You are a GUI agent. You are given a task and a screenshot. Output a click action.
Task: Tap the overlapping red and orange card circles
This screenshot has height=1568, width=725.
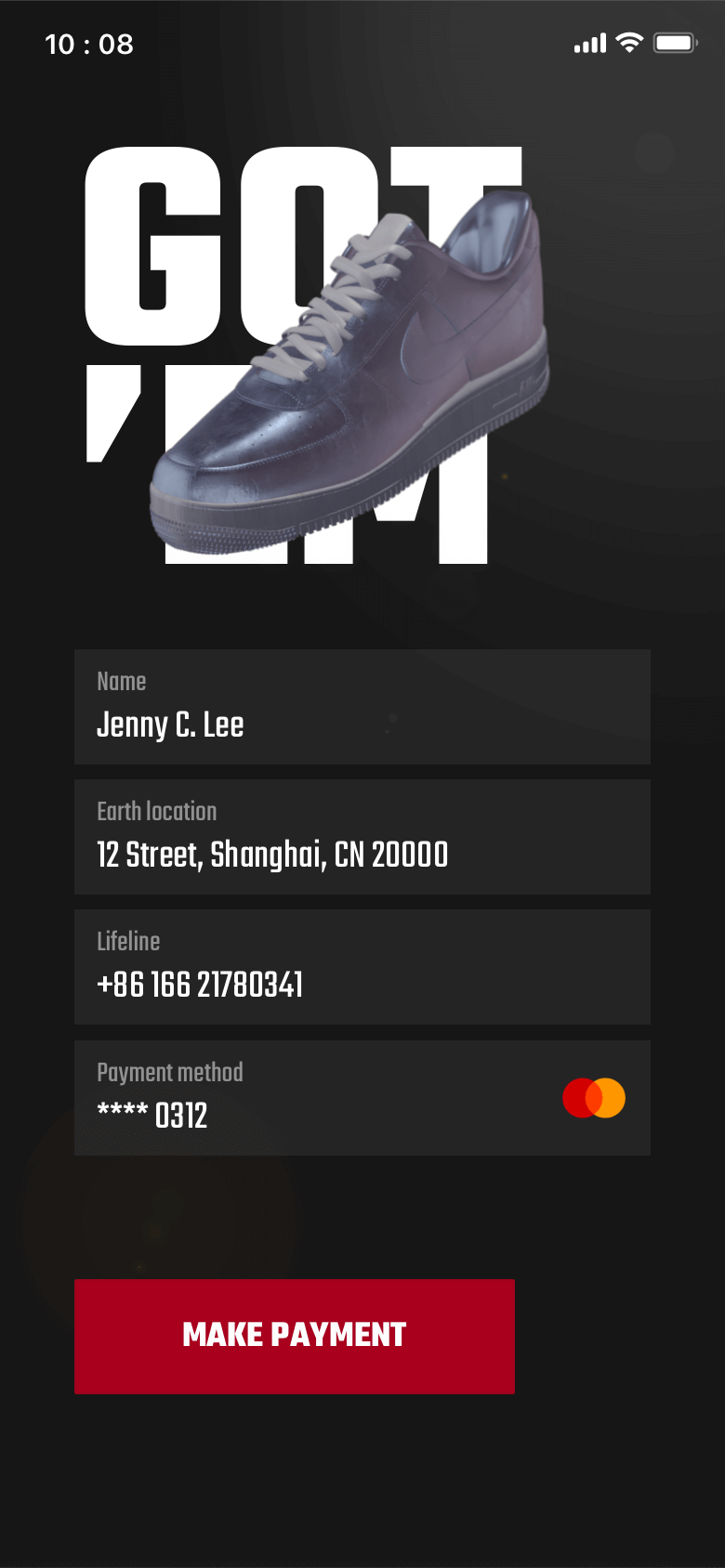pos(592,1097)
